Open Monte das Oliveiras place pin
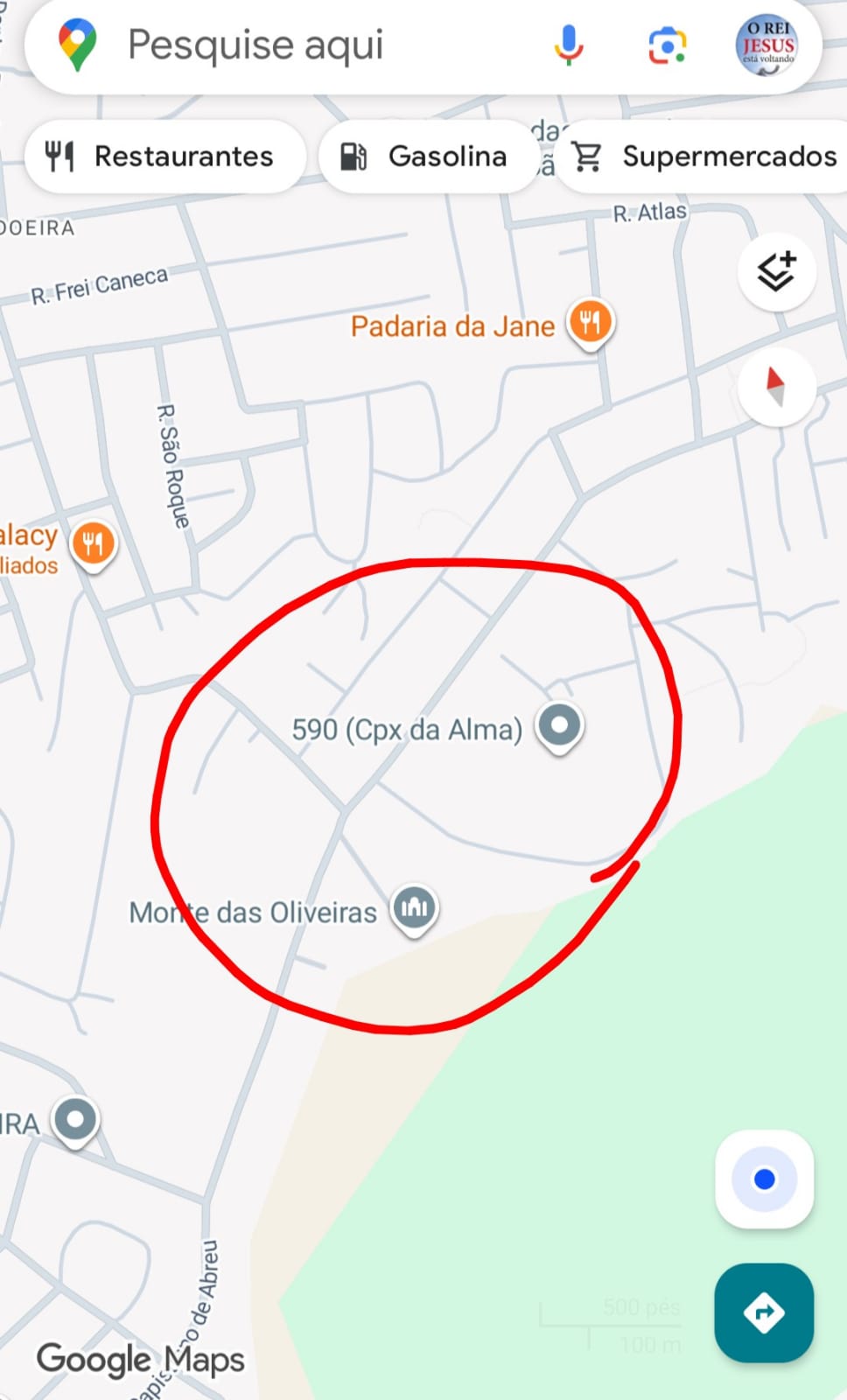Screen dimensions: 847x1400 [x=415, y=908]
